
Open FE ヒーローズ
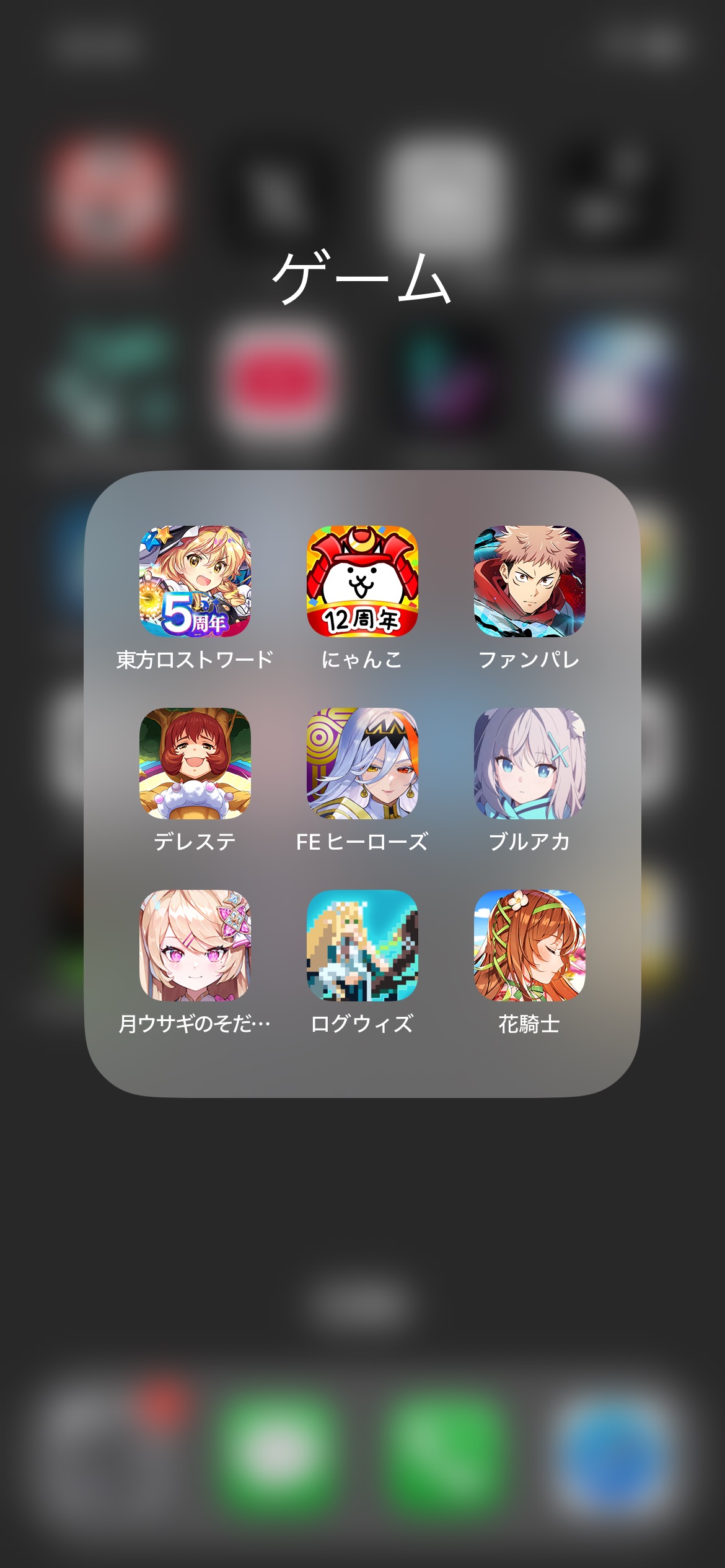coord(362,763)
